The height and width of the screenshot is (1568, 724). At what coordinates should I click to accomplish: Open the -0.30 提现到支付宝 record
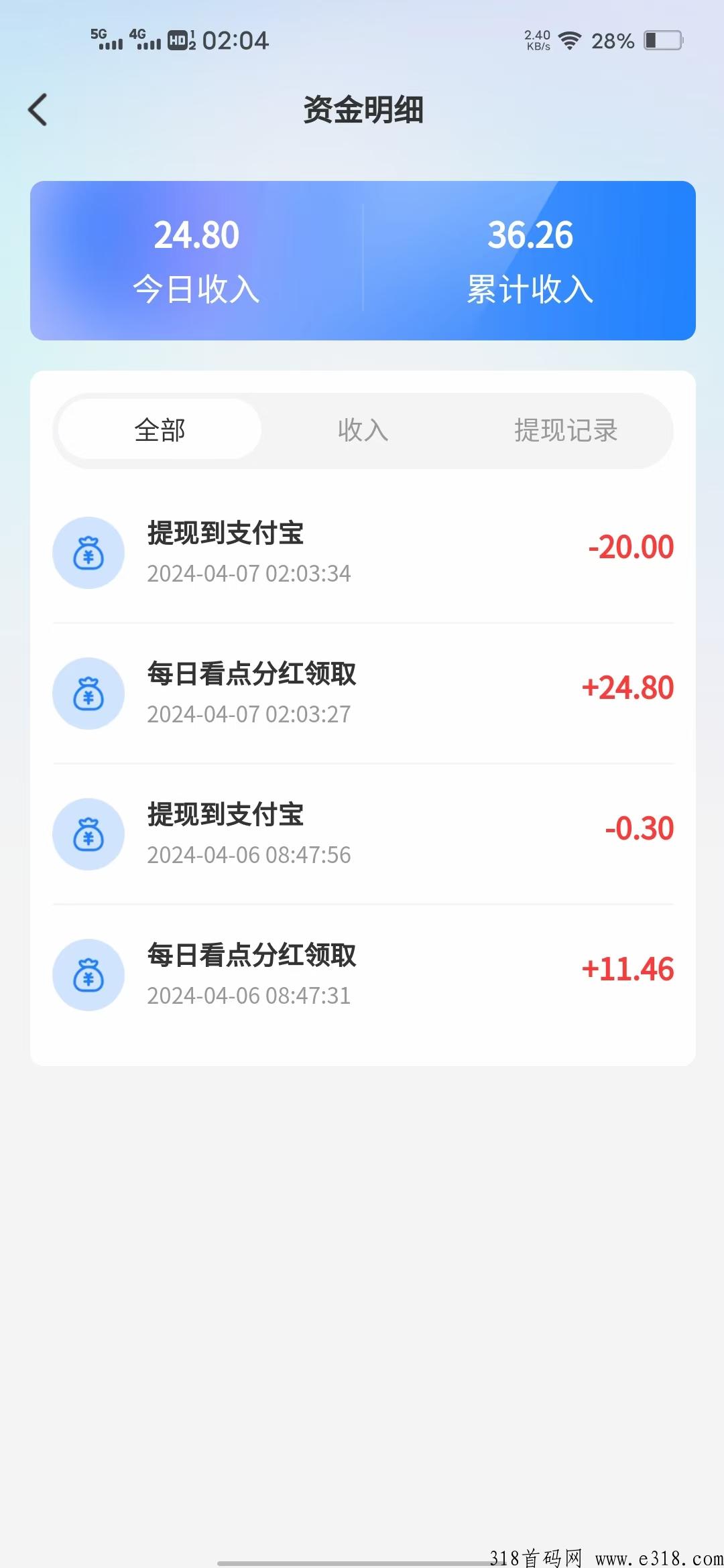point(363,834)
